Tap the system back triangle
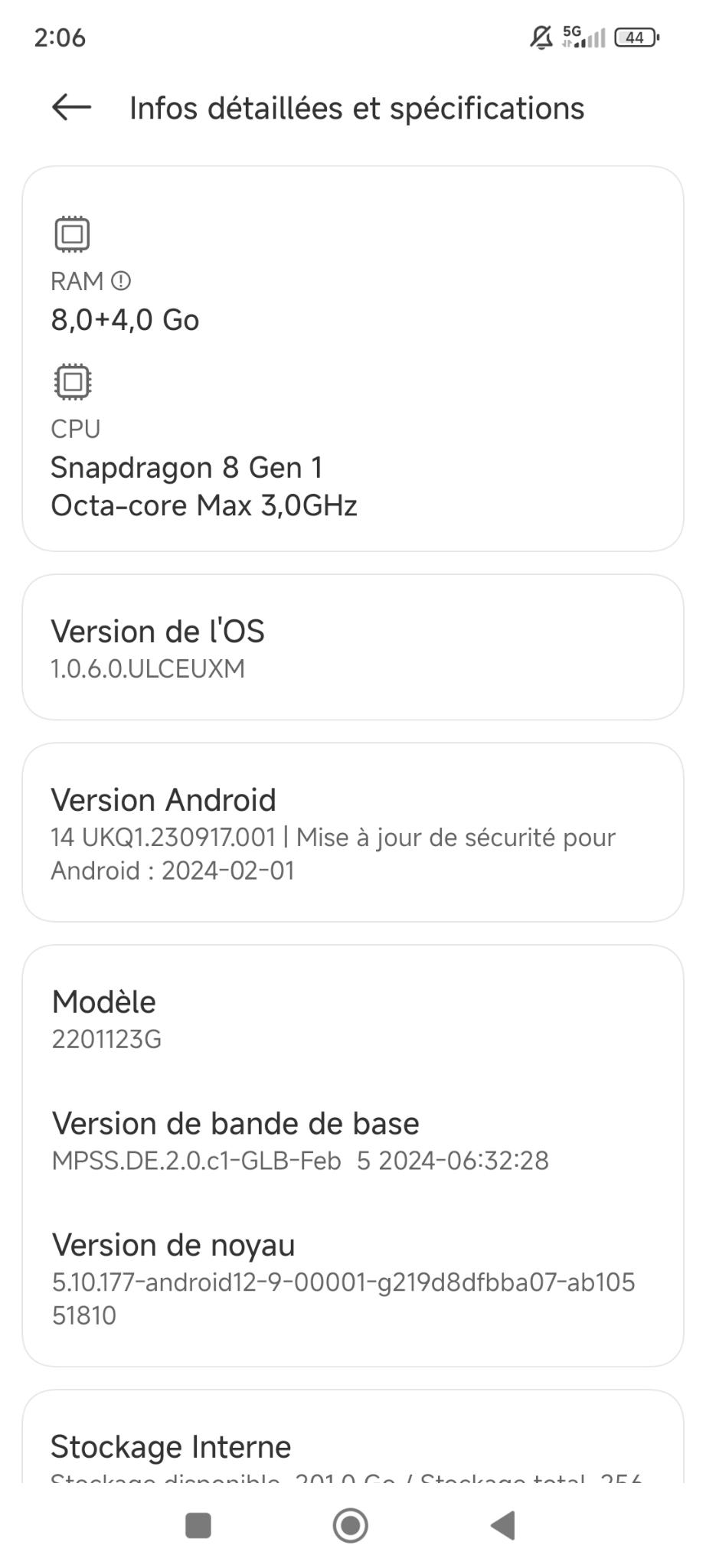 [x=502, y=1525]
